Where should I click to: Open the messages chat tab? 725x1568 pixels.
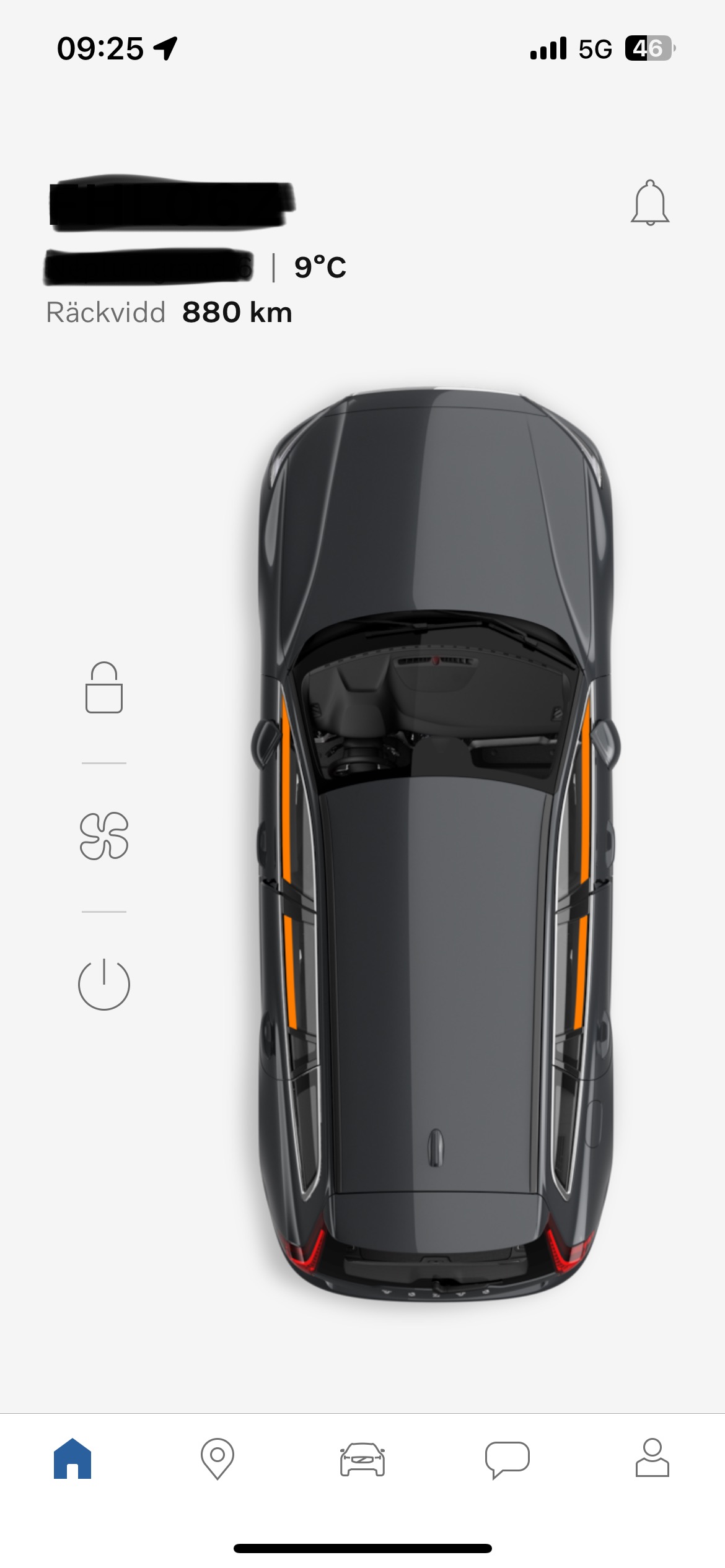coord(507,1460)
